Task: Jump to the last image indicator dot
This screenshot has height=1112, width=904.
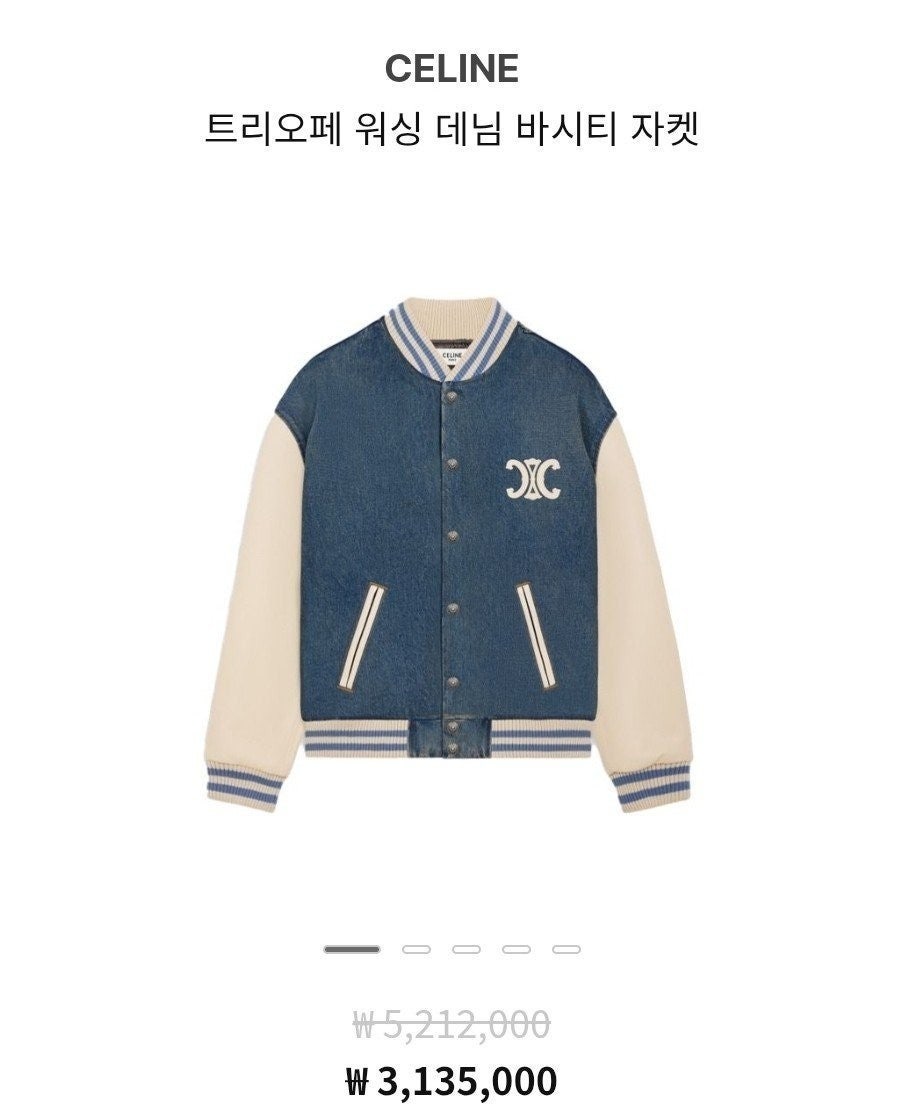Action: click(x=566, y=949)
